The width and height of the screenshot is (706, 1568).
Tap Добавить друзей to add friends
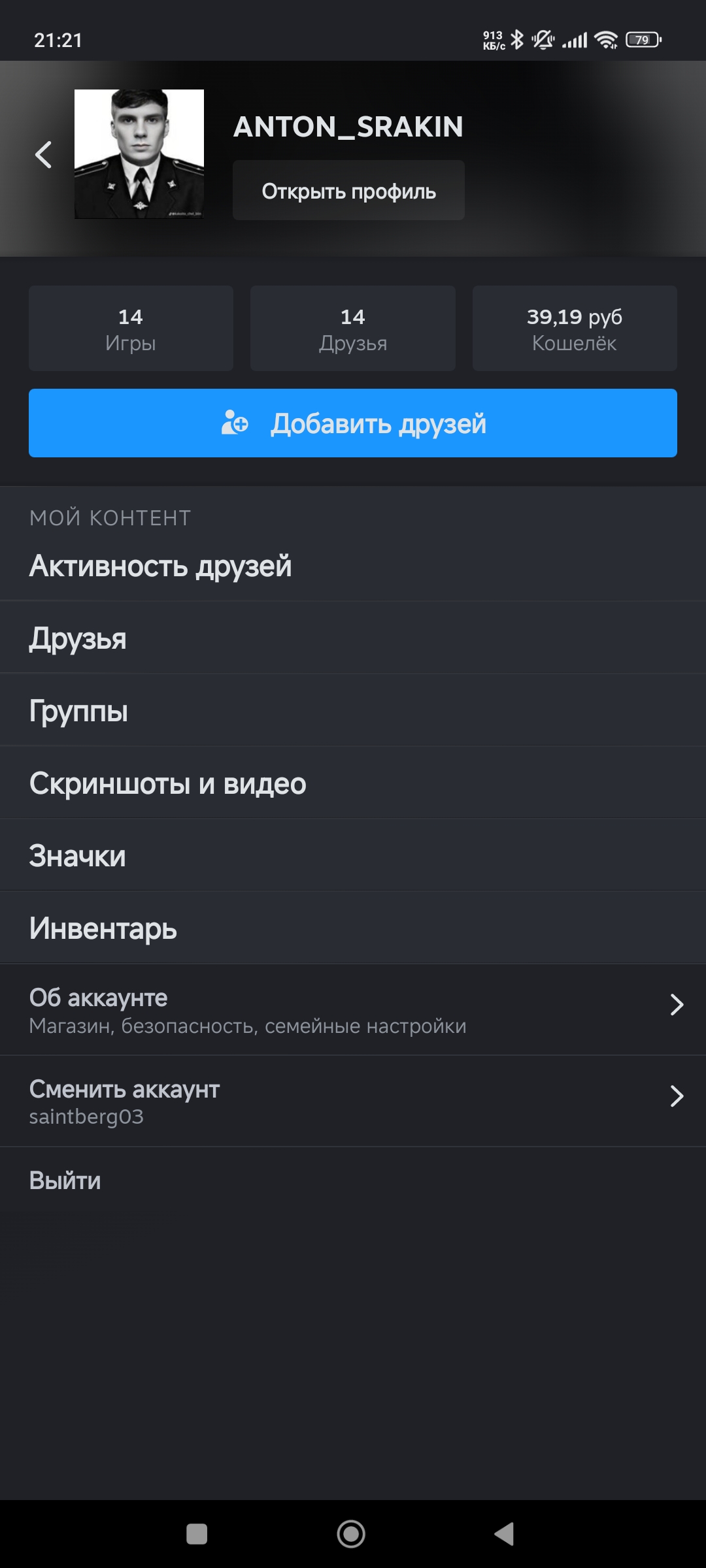coord(353,423)
